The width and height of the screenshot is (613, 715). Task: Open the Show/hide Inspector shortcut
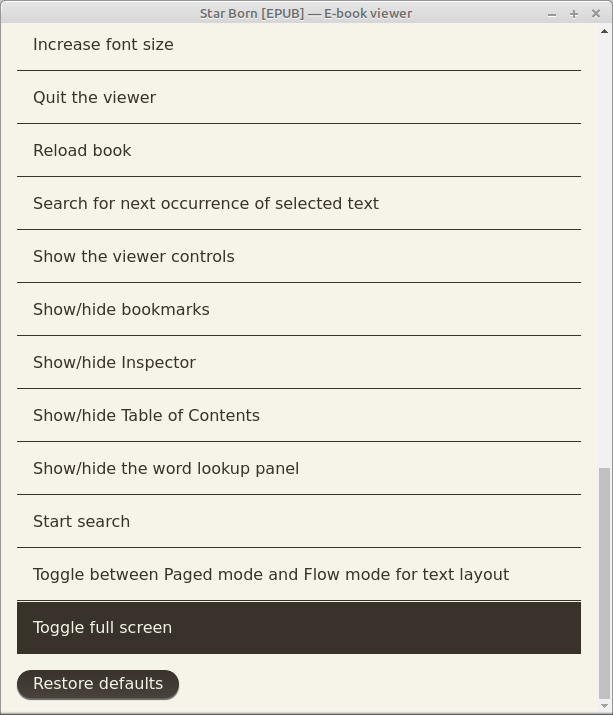(298, 363)
